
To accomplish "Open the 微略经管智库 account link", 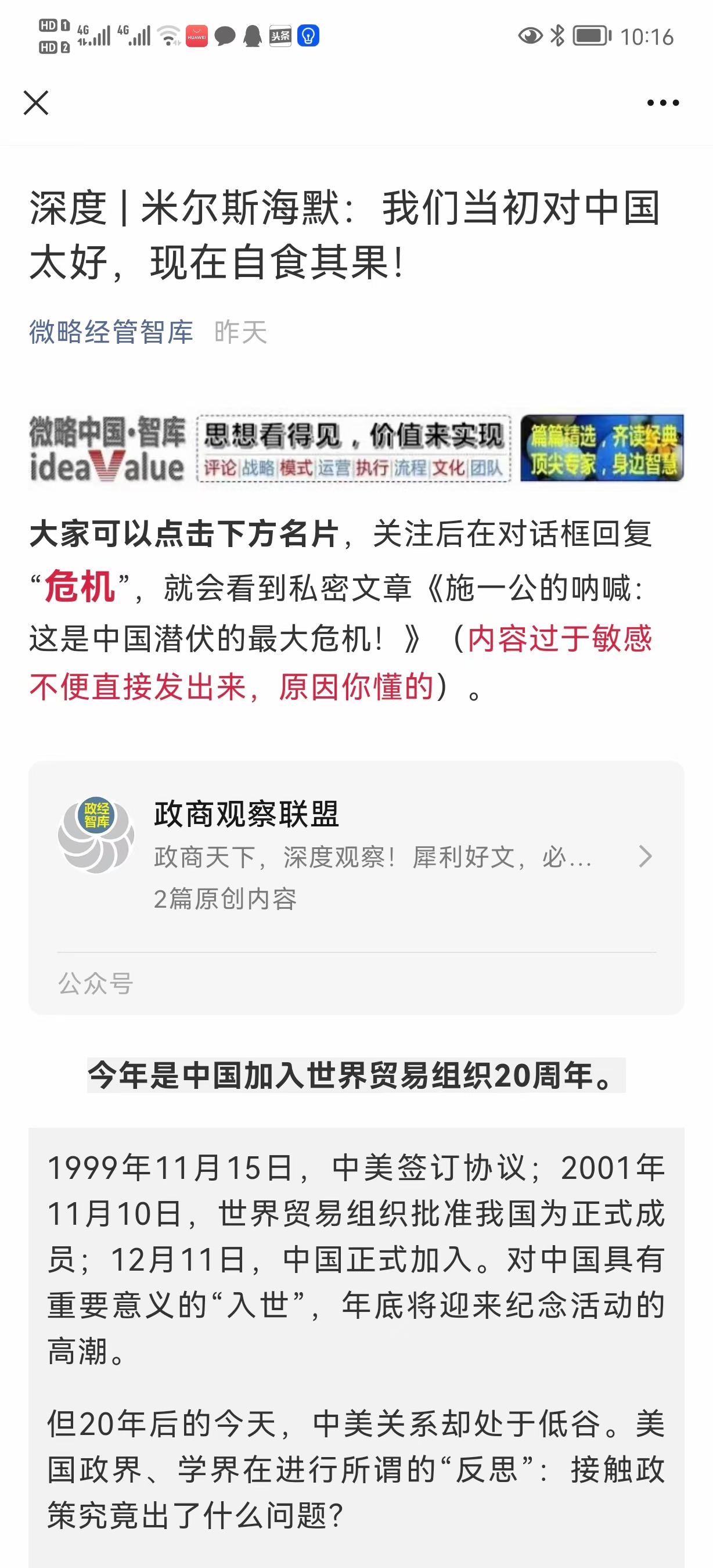I will (x=111, y=332).
